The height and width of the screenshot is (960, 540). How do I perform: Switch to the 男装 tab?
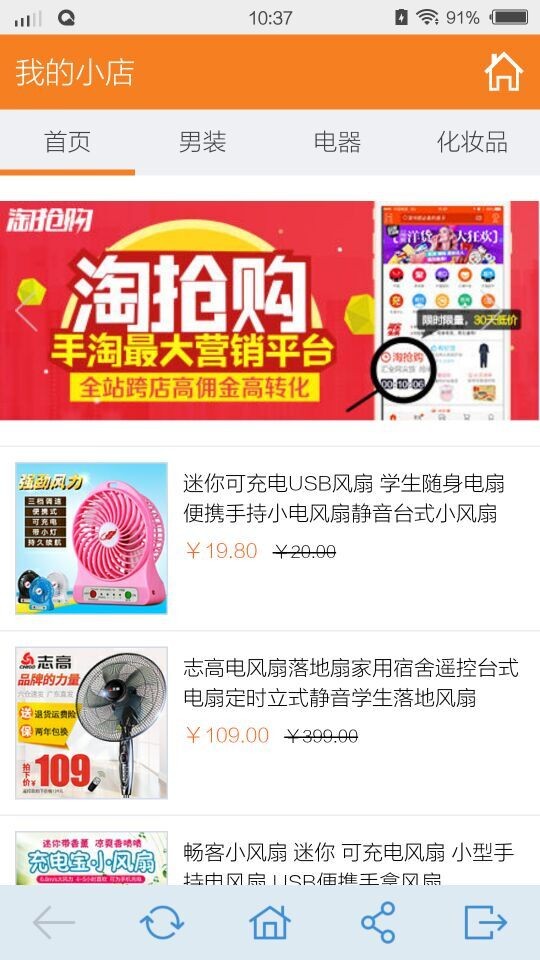(203, 143)
